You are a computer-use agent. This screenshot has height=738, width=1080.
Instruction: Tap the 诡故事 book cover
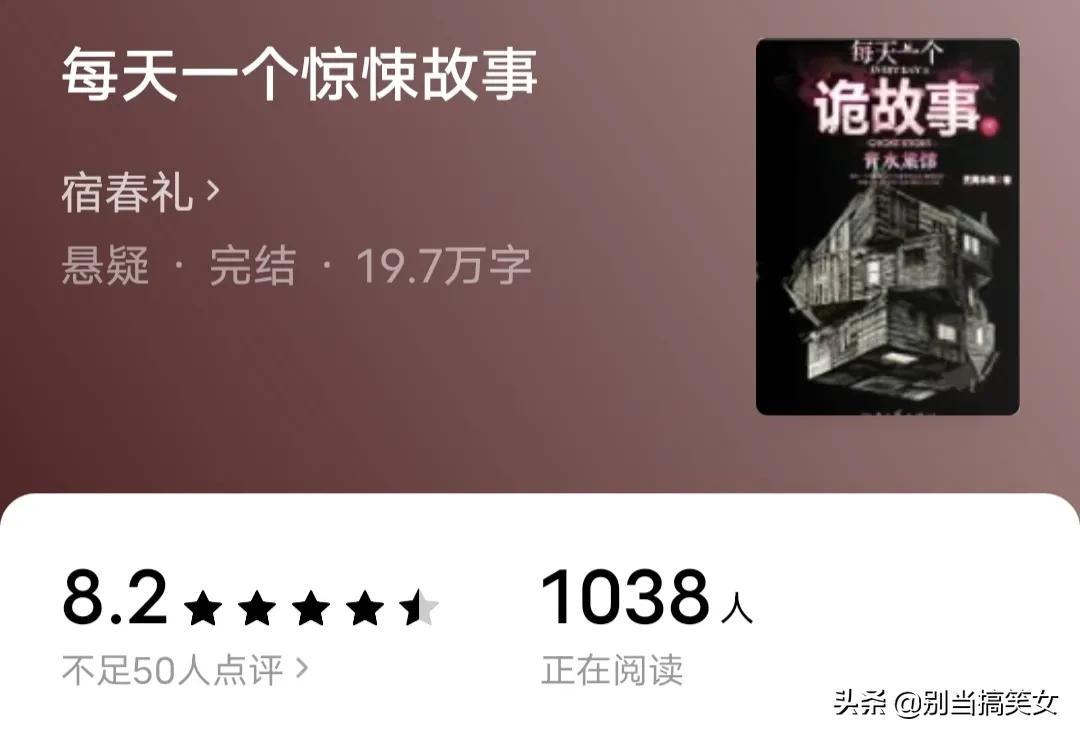[887, 227]
